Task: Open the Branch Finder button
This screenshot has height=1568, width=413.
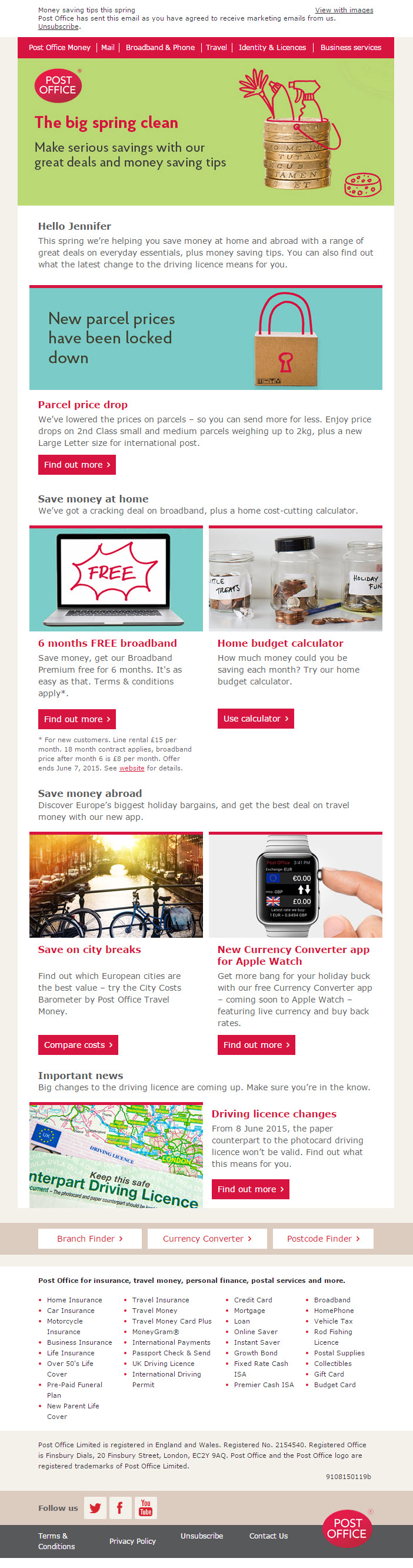Action: 90,1239
